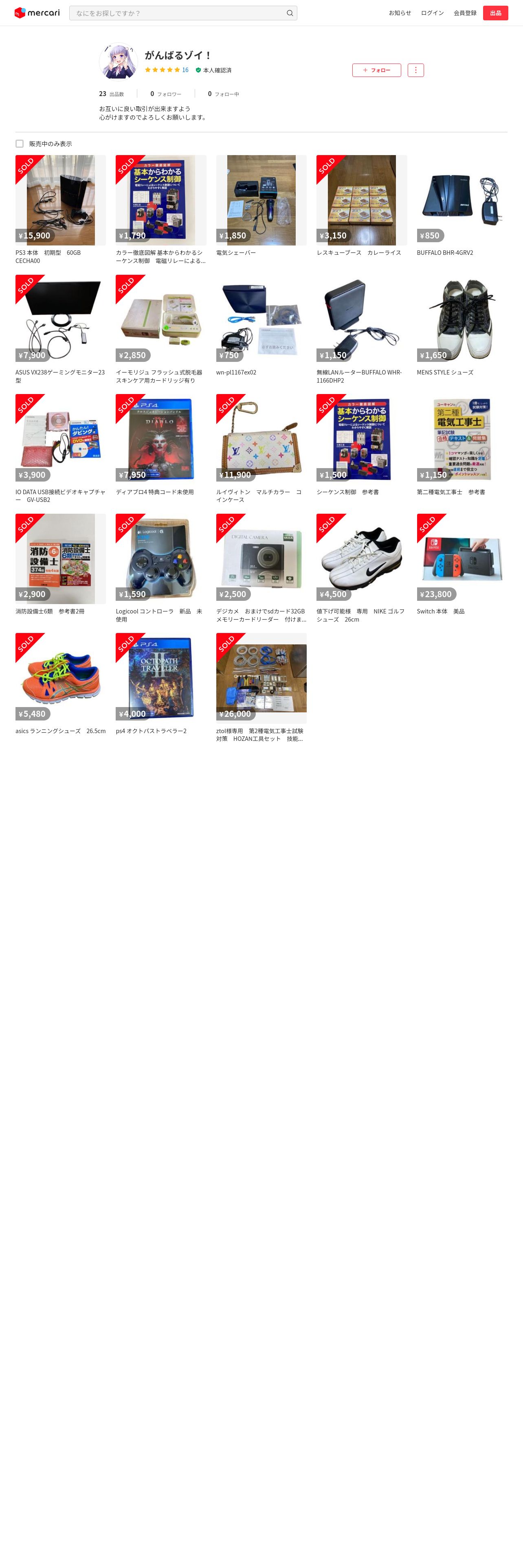The height and width of the screenshot is (1568, 523).
Task: Open 会員登録 sign-up link
Action: pyautogui.click(x=465, y=13)
